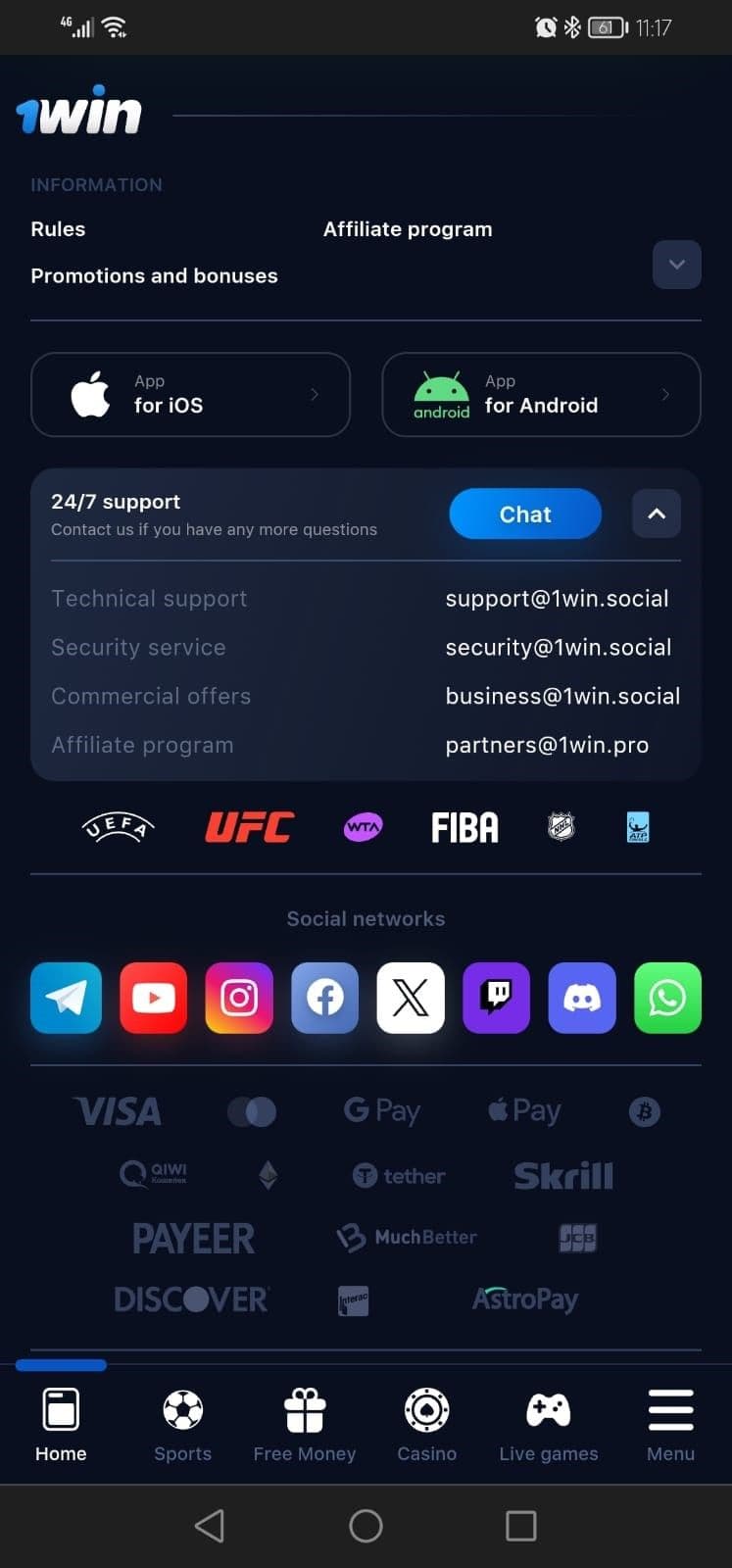Open the Menu tab
732x1568 pixels.
pos(670,1424)
